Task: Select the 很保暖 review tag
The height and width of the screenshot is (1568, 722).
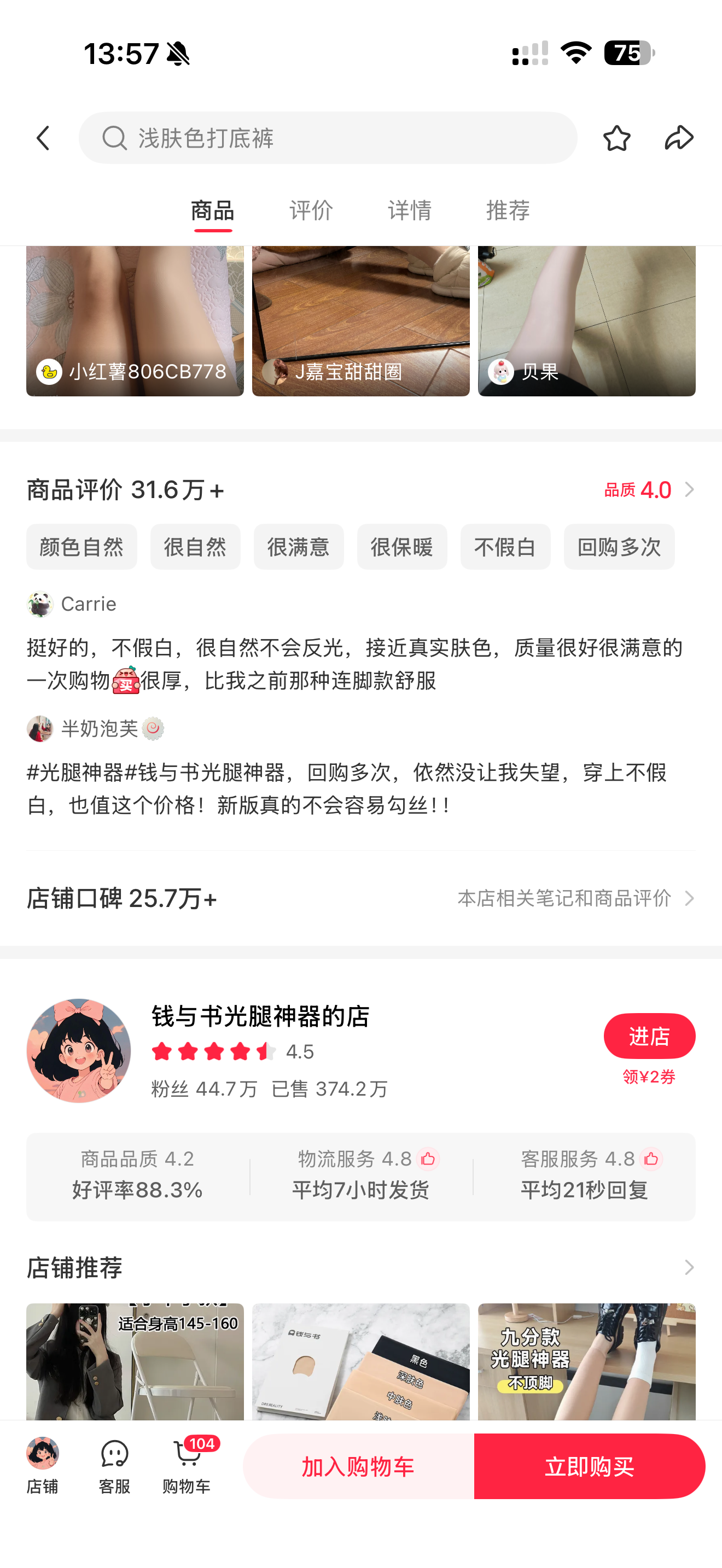Action: click(x=402, y=547)
